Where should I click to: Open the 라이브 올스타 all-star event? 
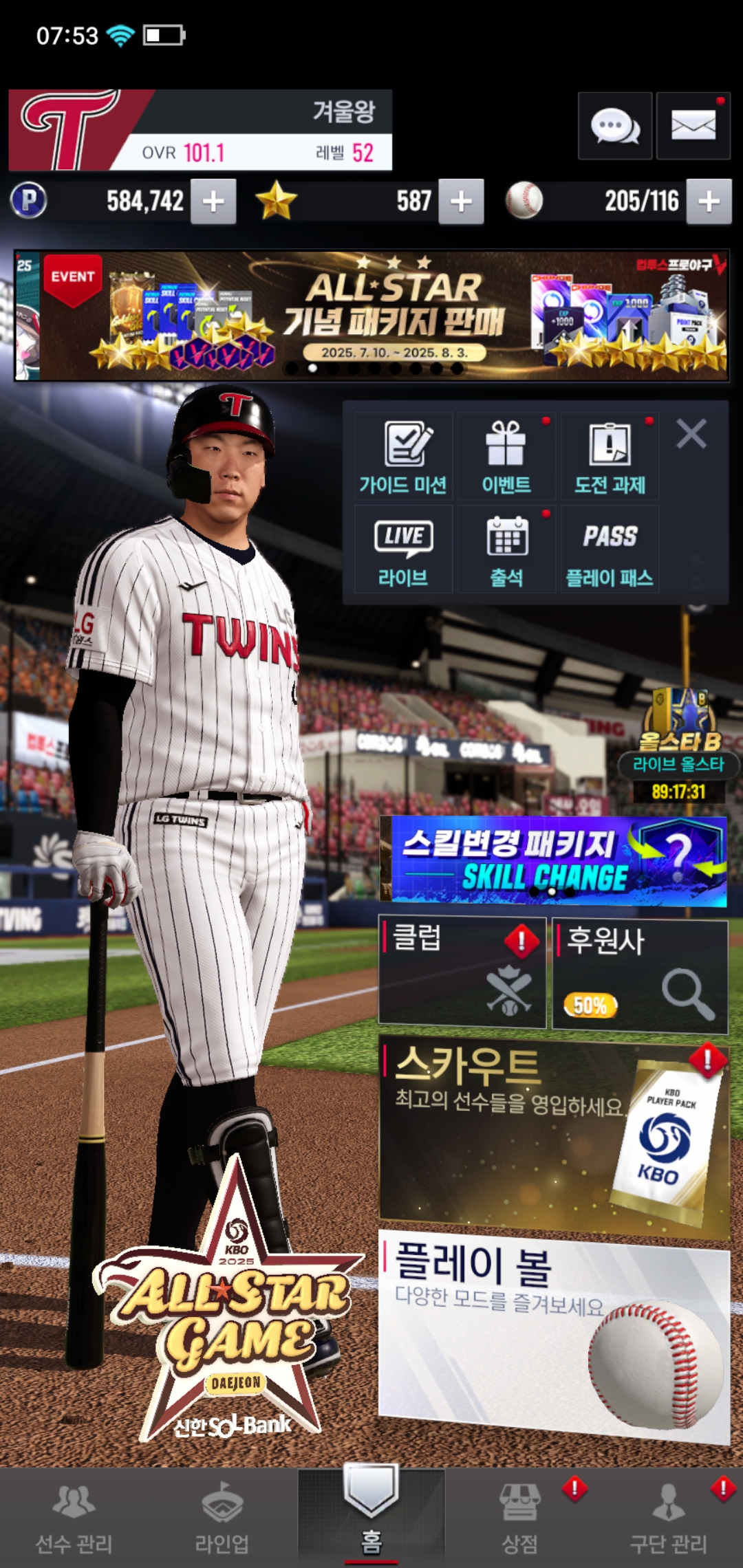[x=679, y=745]
